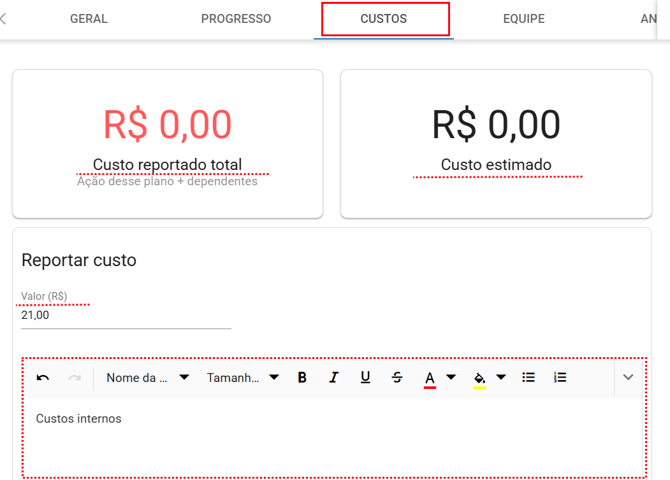Screen dimensions: 670x480
Task: Expand the editor toolbar chevron
Action: (x=628, y=377)
